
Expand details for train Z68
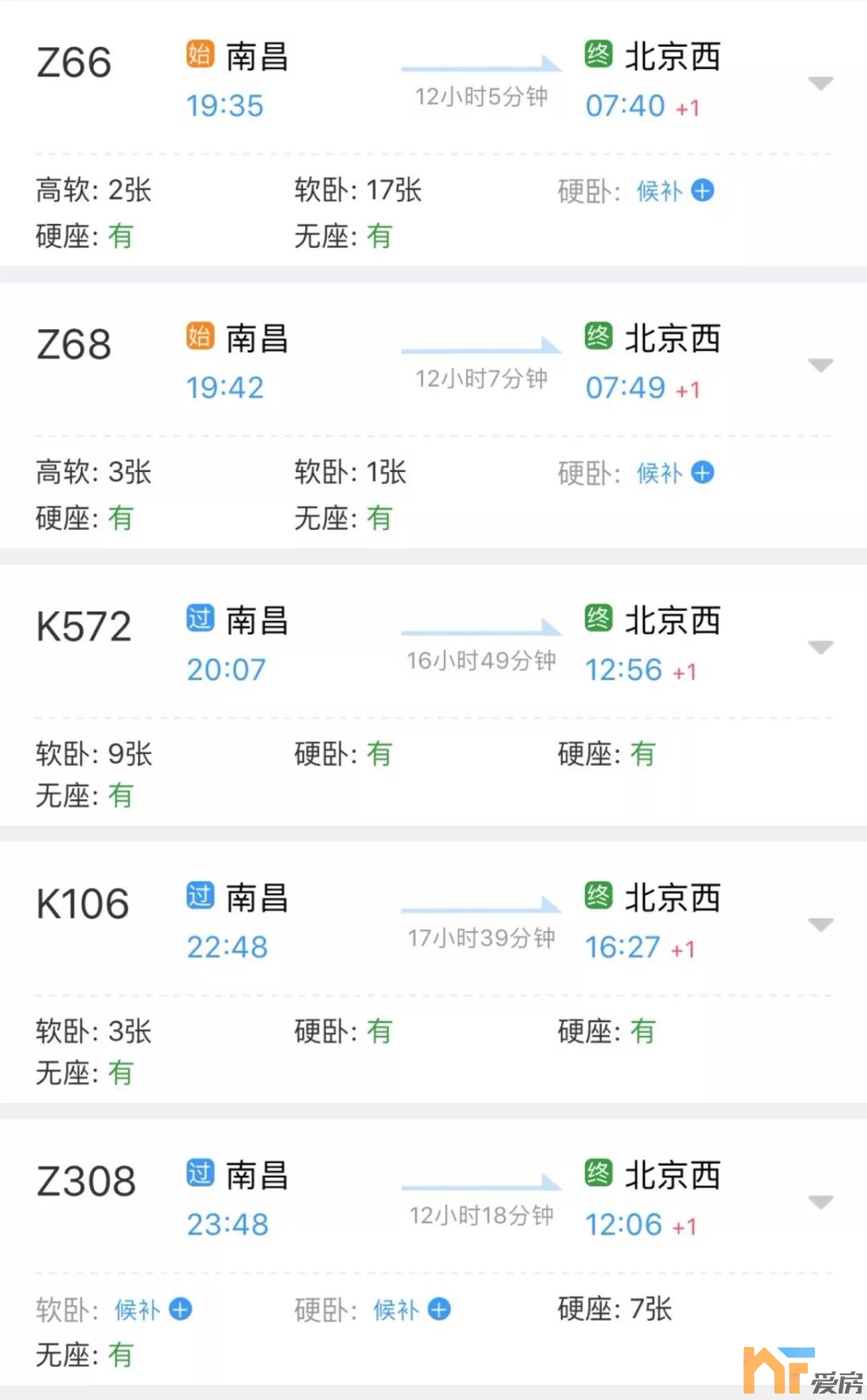[x=820, y=365]
